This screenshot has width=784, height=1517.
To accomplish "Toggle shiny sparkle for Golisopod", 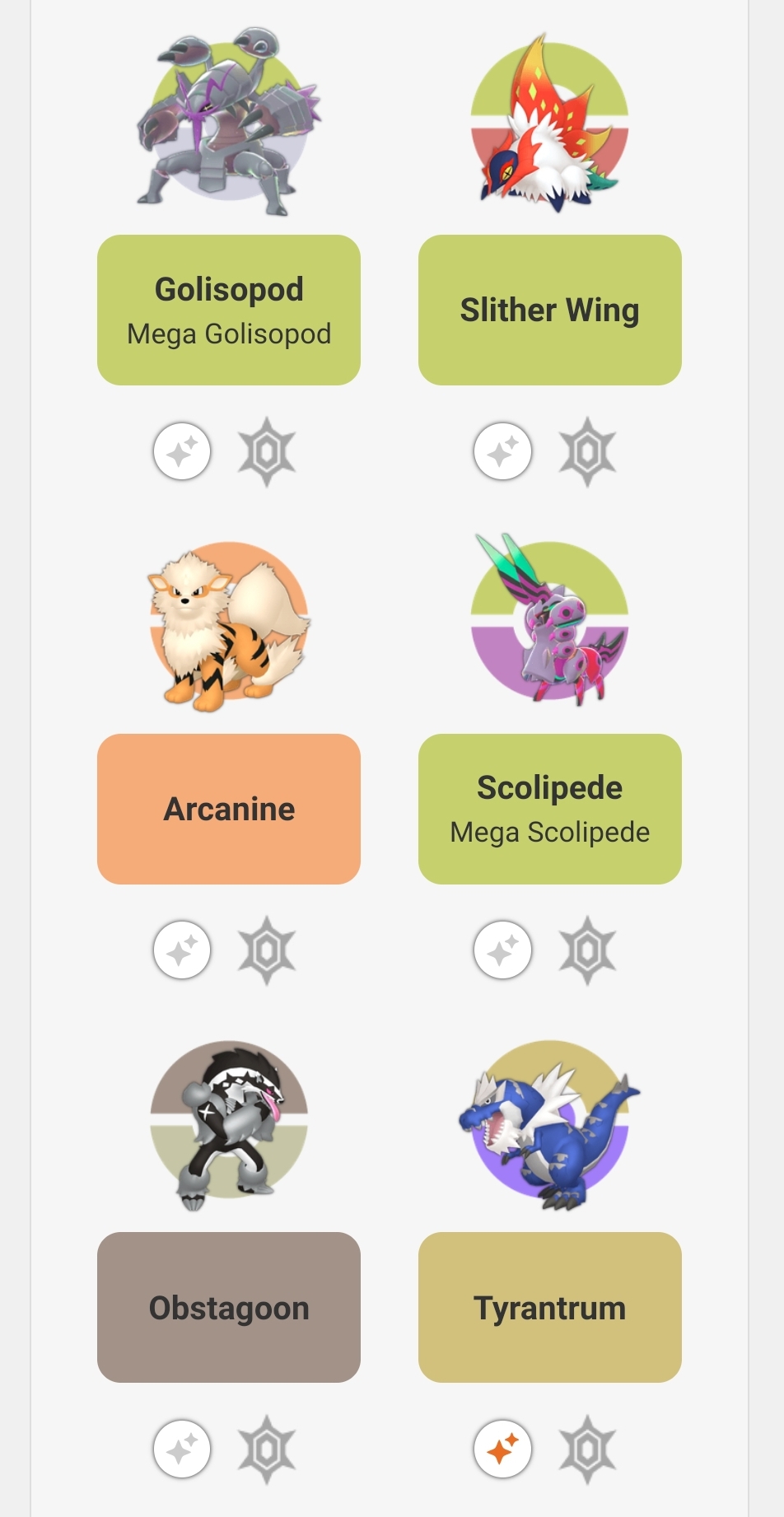I will point(182,451).
